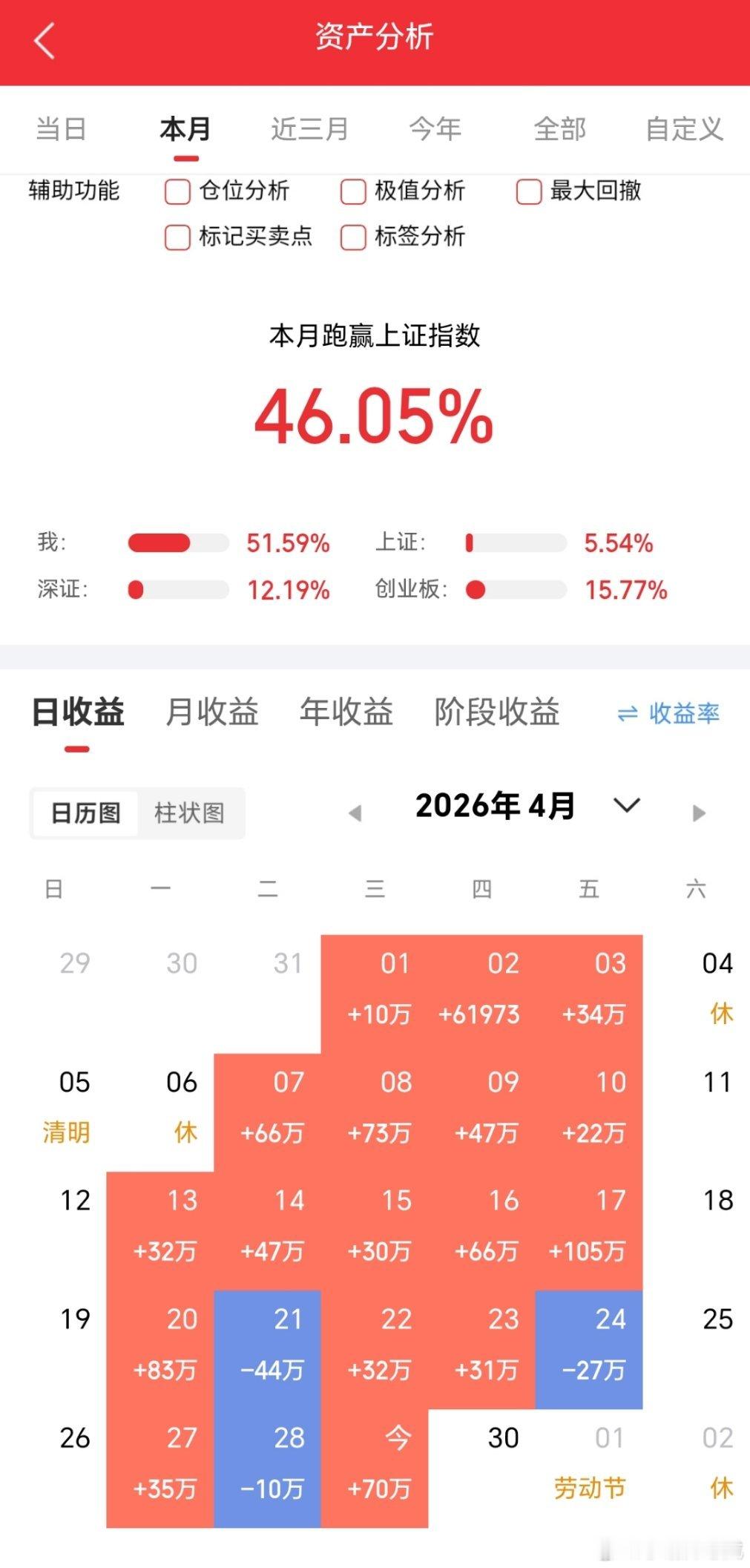Viewport: 750px width, 1568px height.
Task: Go to previous month with left arrow
Action: [355, 811]
